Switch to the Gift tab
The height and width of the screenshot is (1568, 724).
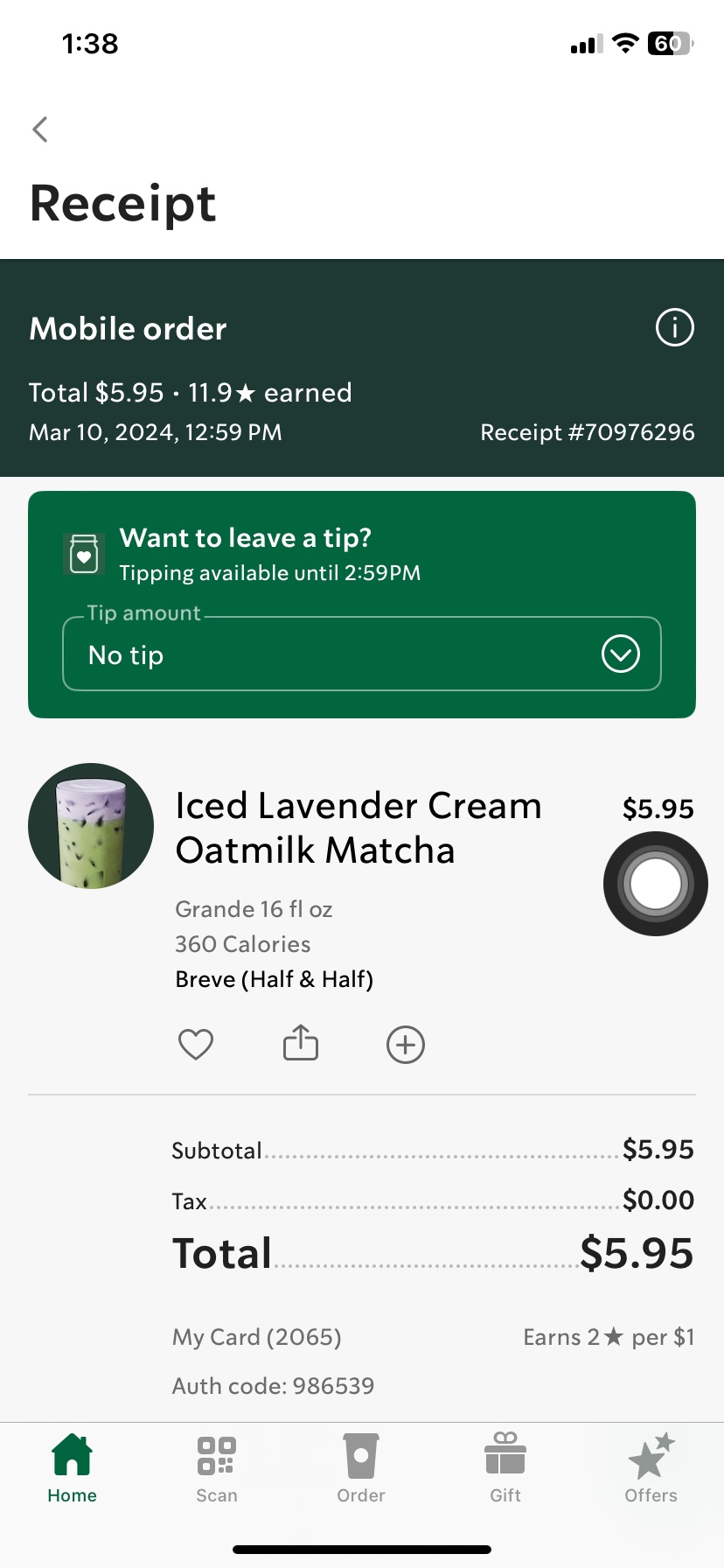click(505, 1468)
